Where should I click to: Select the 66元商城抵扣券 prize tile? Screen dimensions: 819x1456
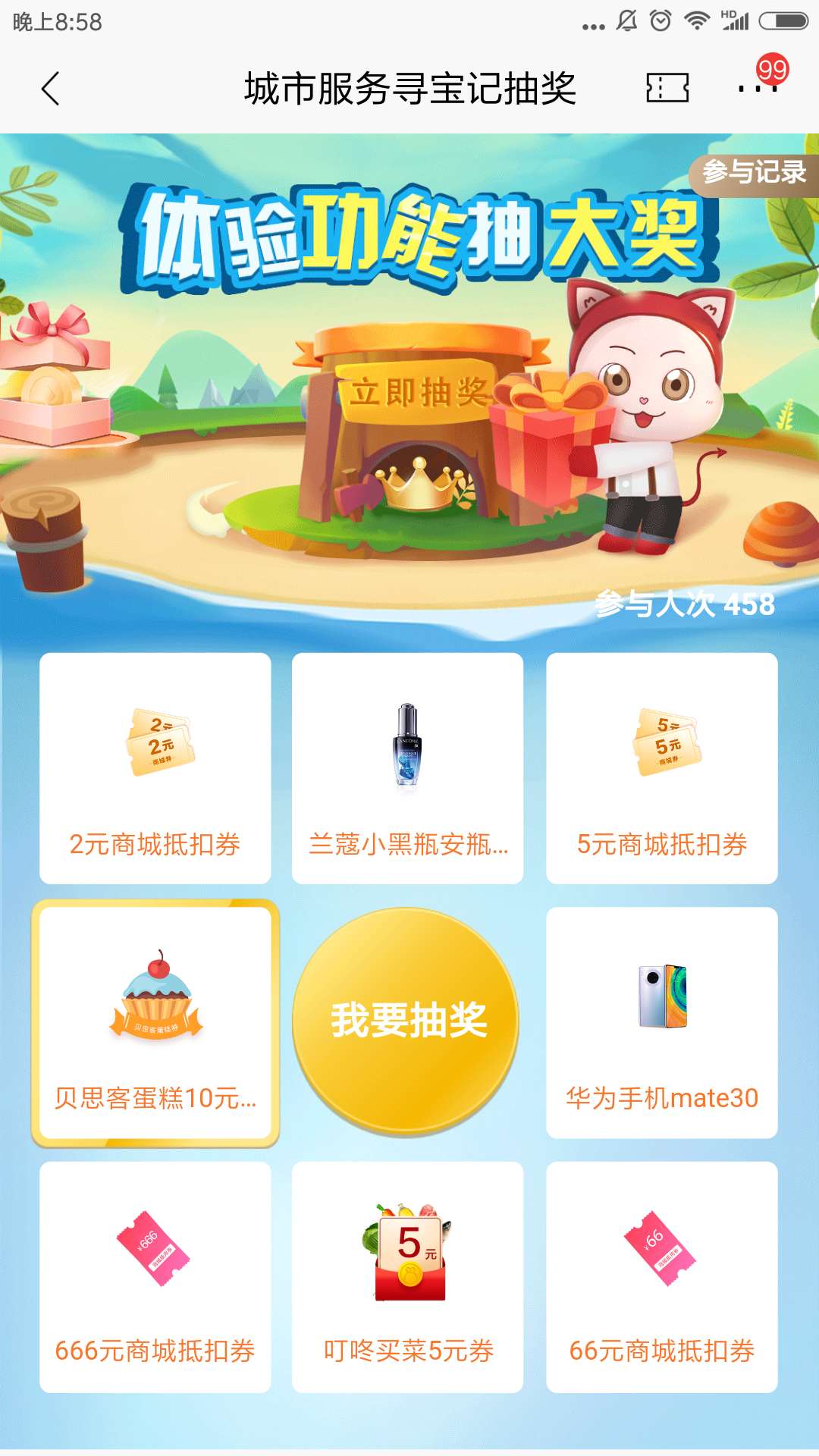tap(662, 1276)
